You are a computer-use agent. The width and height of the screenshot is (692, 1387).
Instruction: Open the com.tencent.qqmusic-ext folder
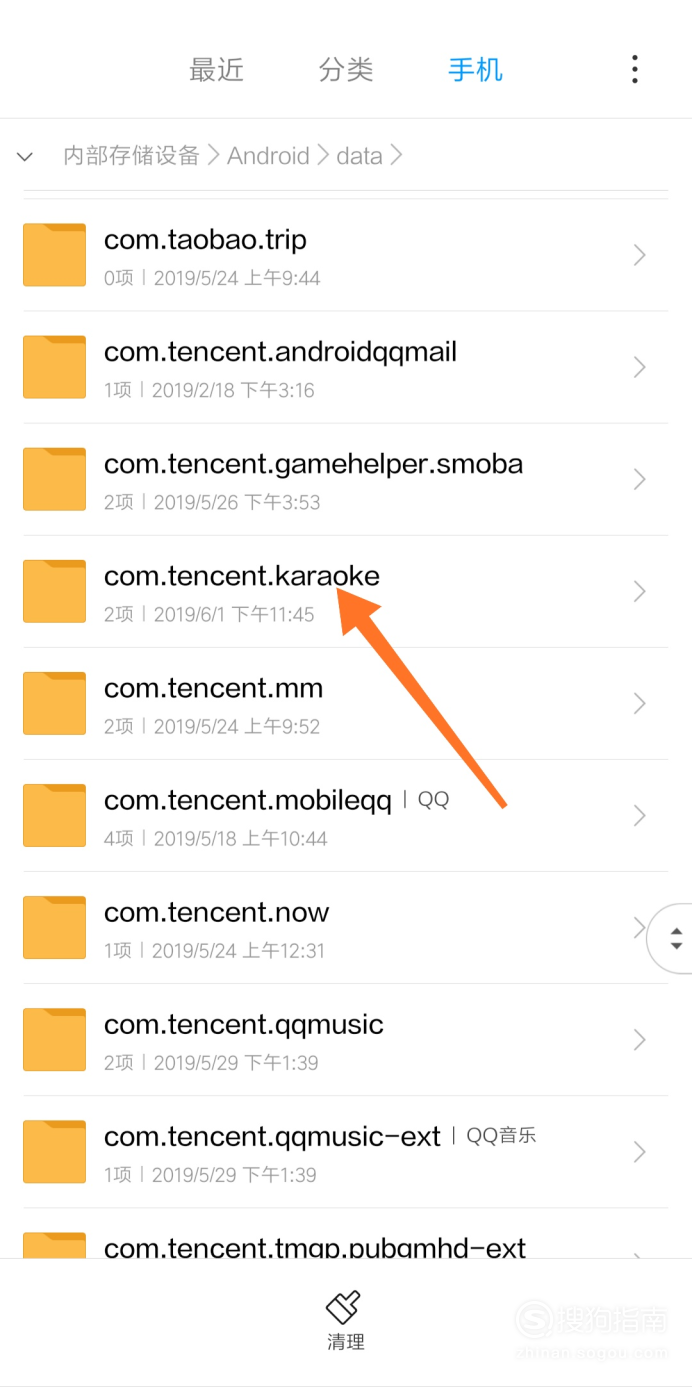tap(346, 1152)
